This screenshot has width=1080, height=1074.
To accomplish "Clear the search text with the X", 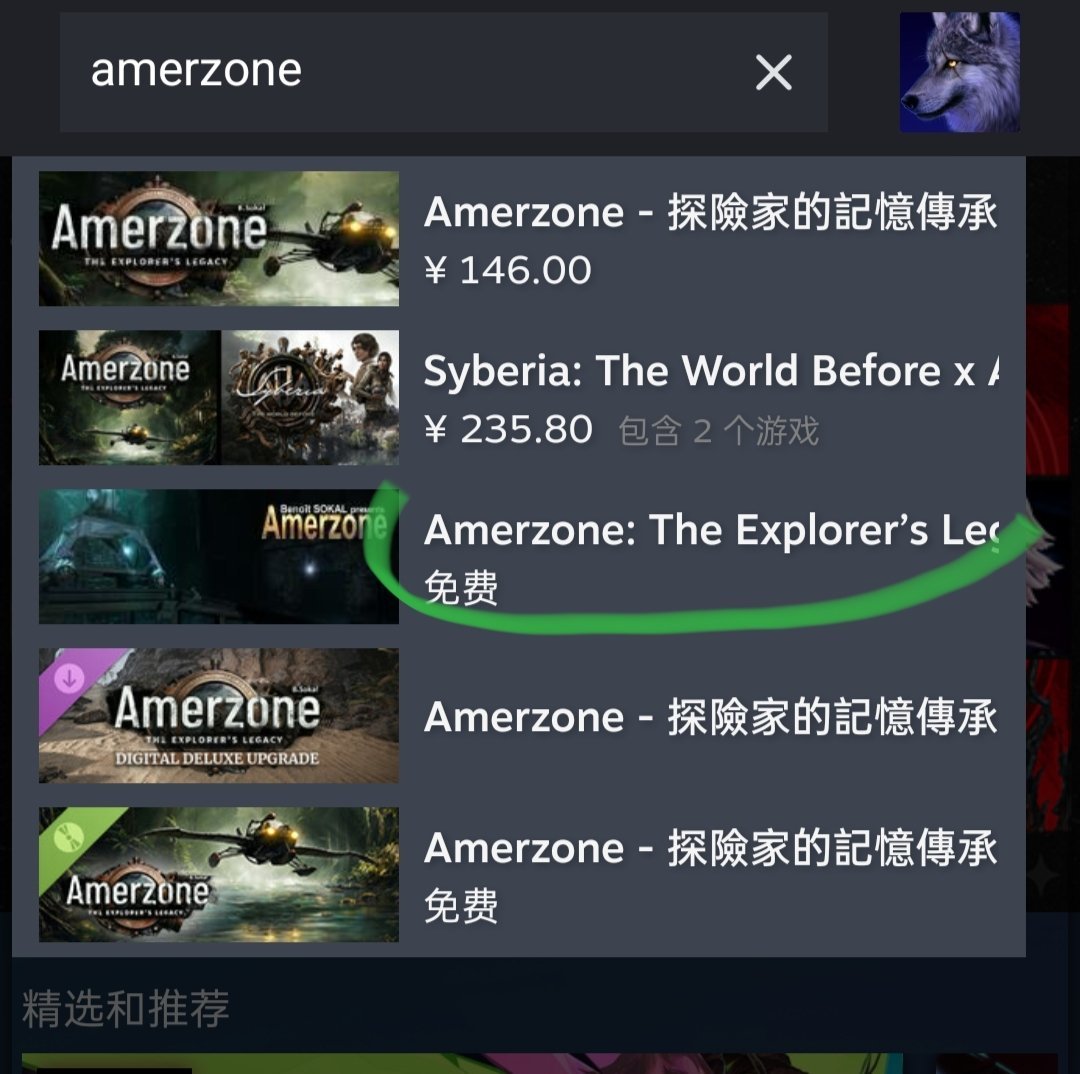I will click(773, 72).
